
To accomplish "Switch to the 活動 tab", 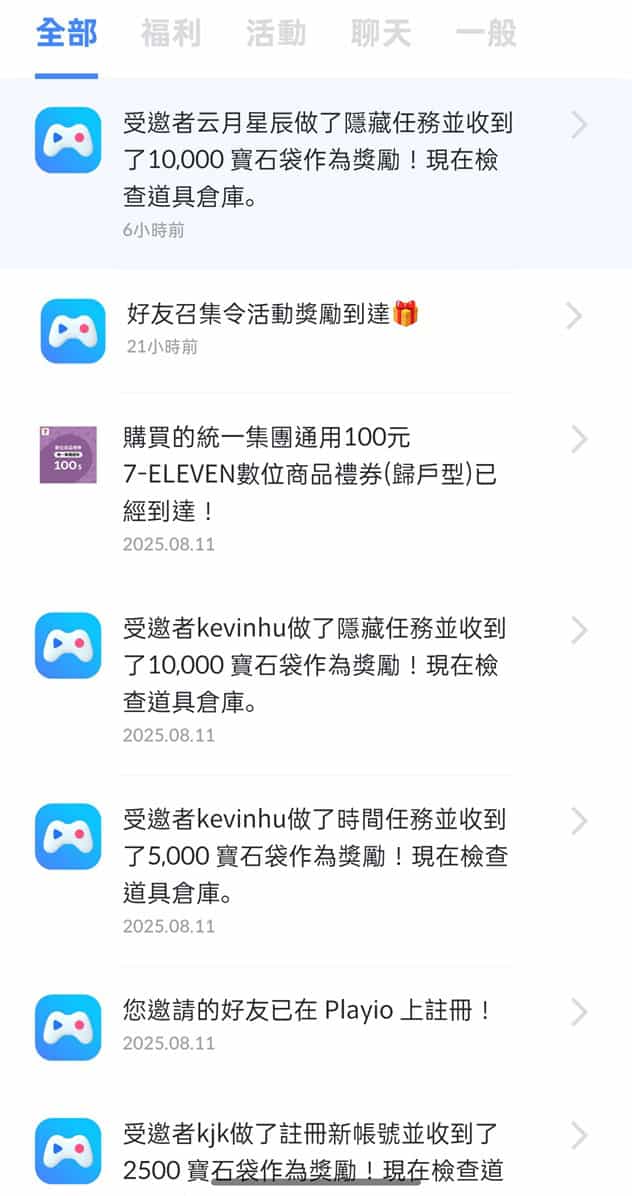I will [276, 34].
